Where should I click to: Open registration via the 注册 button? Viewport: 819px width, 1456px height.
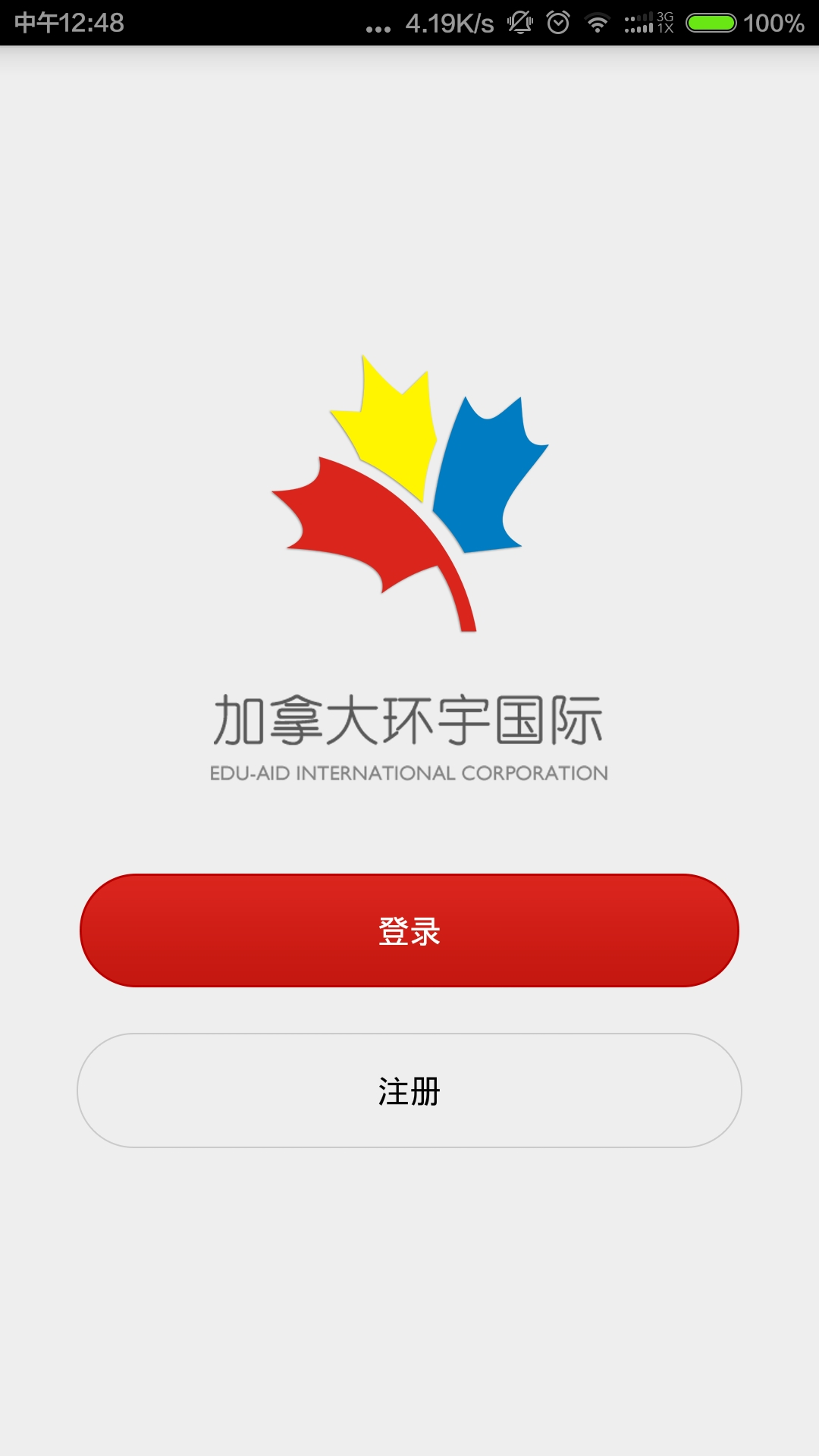point(409,1090)
